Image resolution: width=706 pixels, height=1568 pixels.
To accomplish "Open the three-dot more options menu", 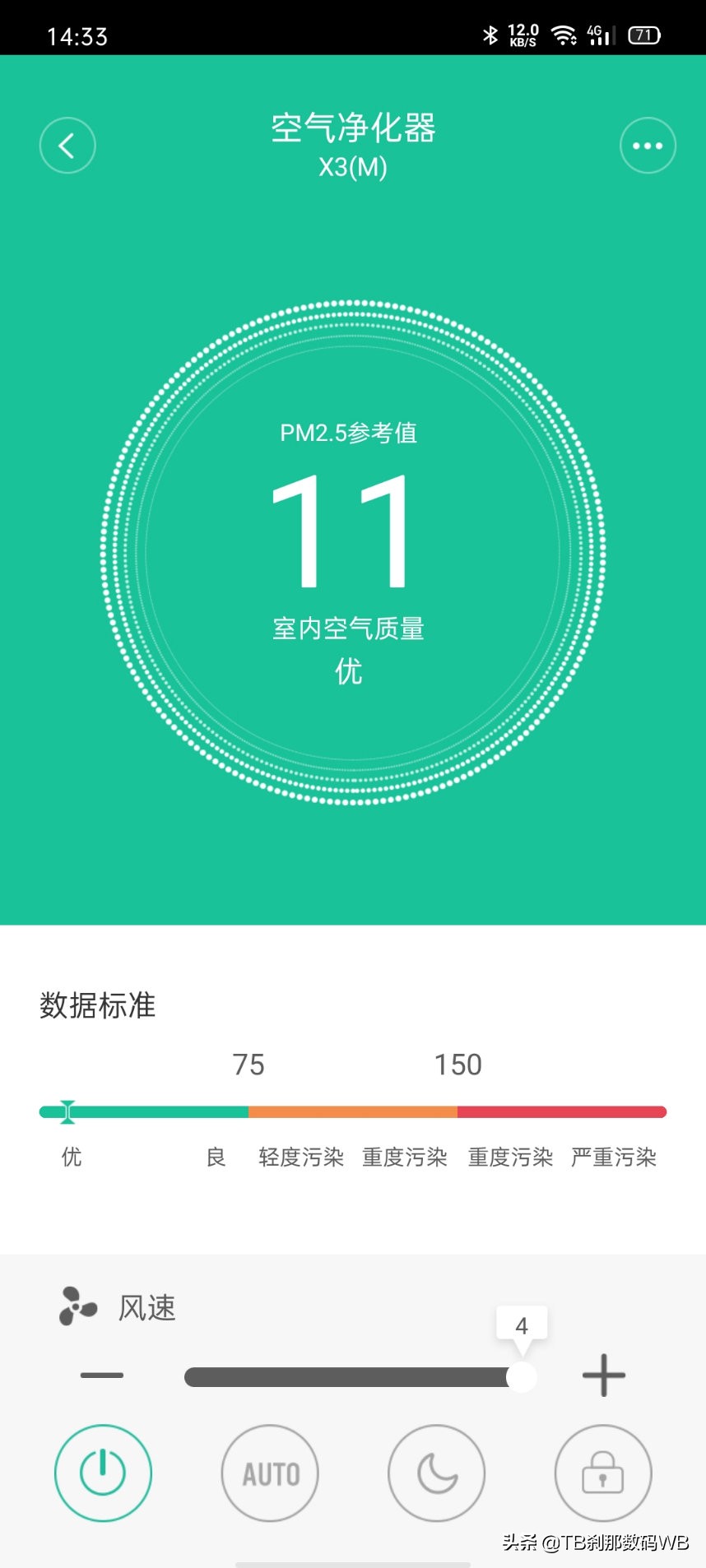I will click(x=648, y=146).
